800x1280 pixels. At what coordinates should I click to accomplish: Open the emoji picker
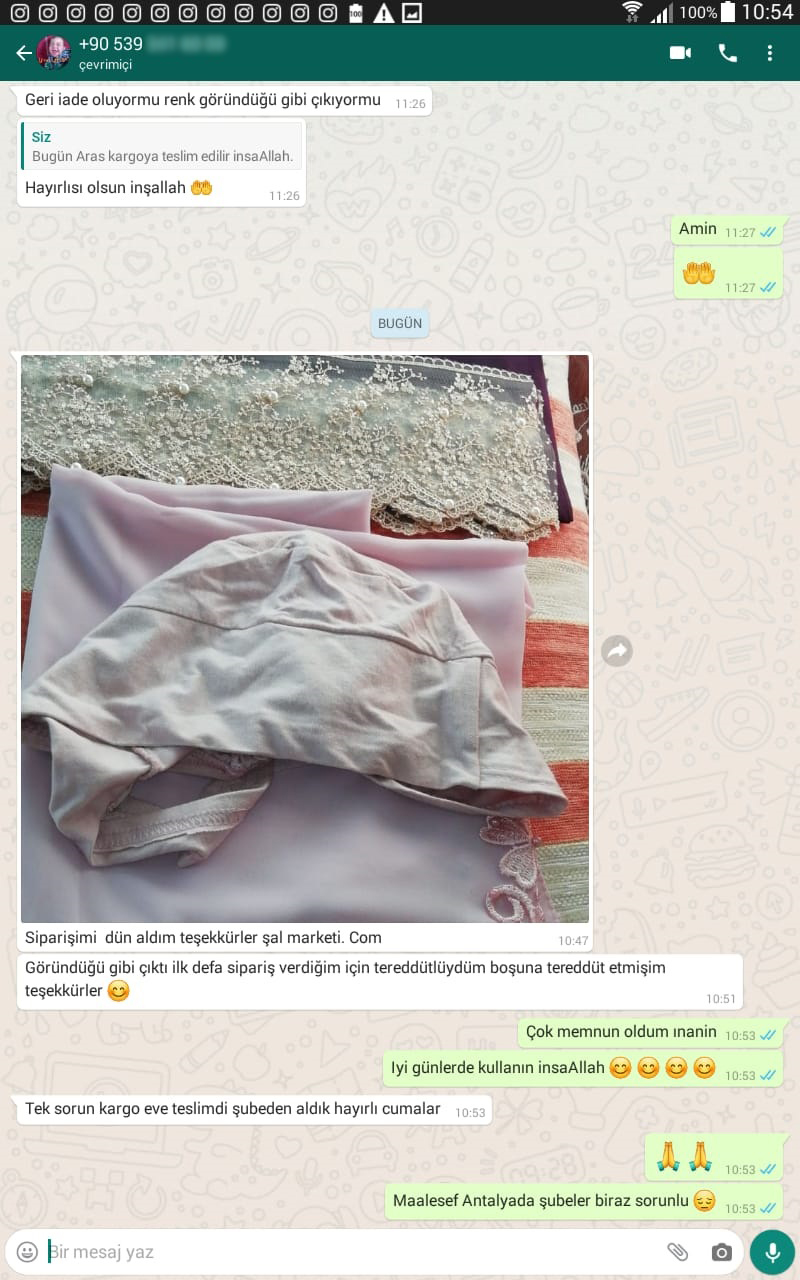point(28,1251)
